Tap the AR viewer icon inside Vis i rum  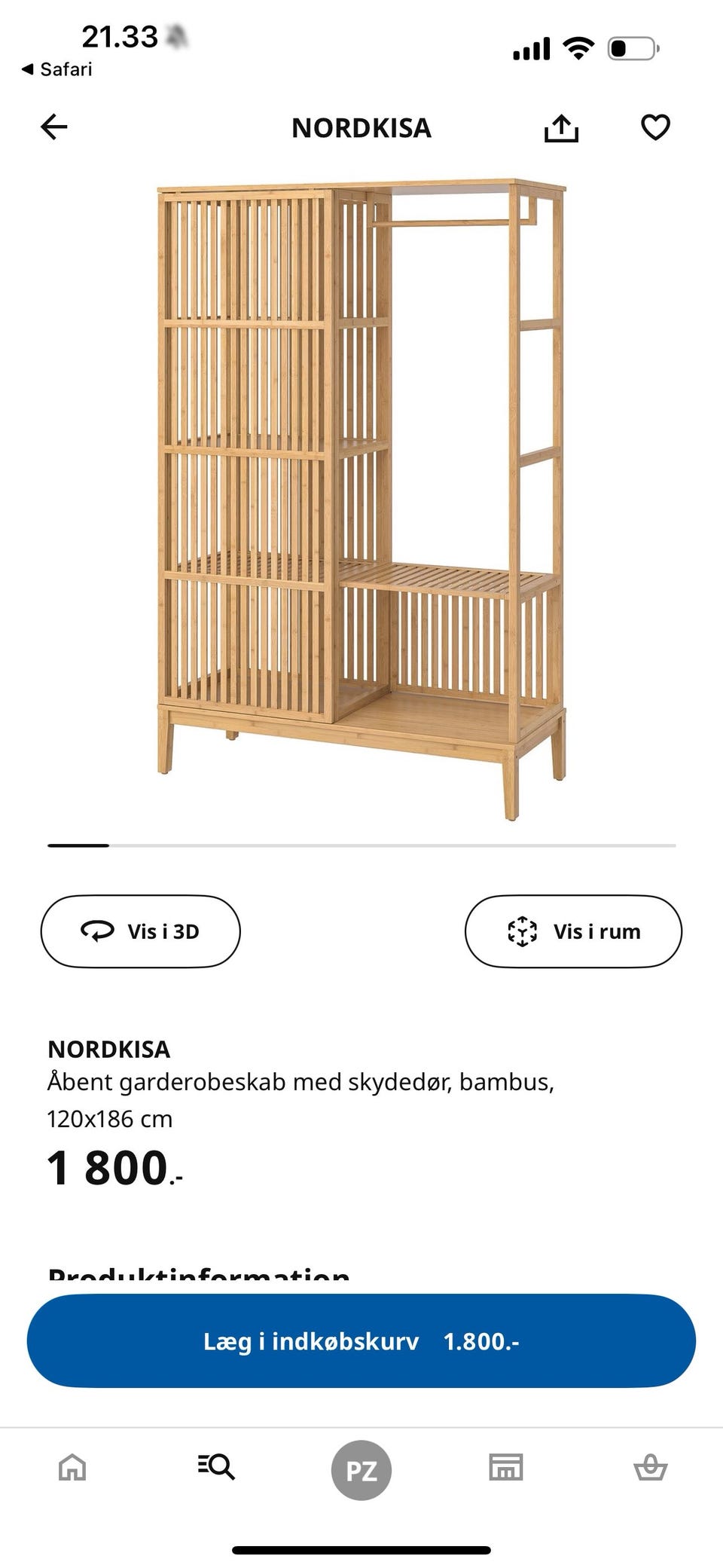click(x=523, y=931)
